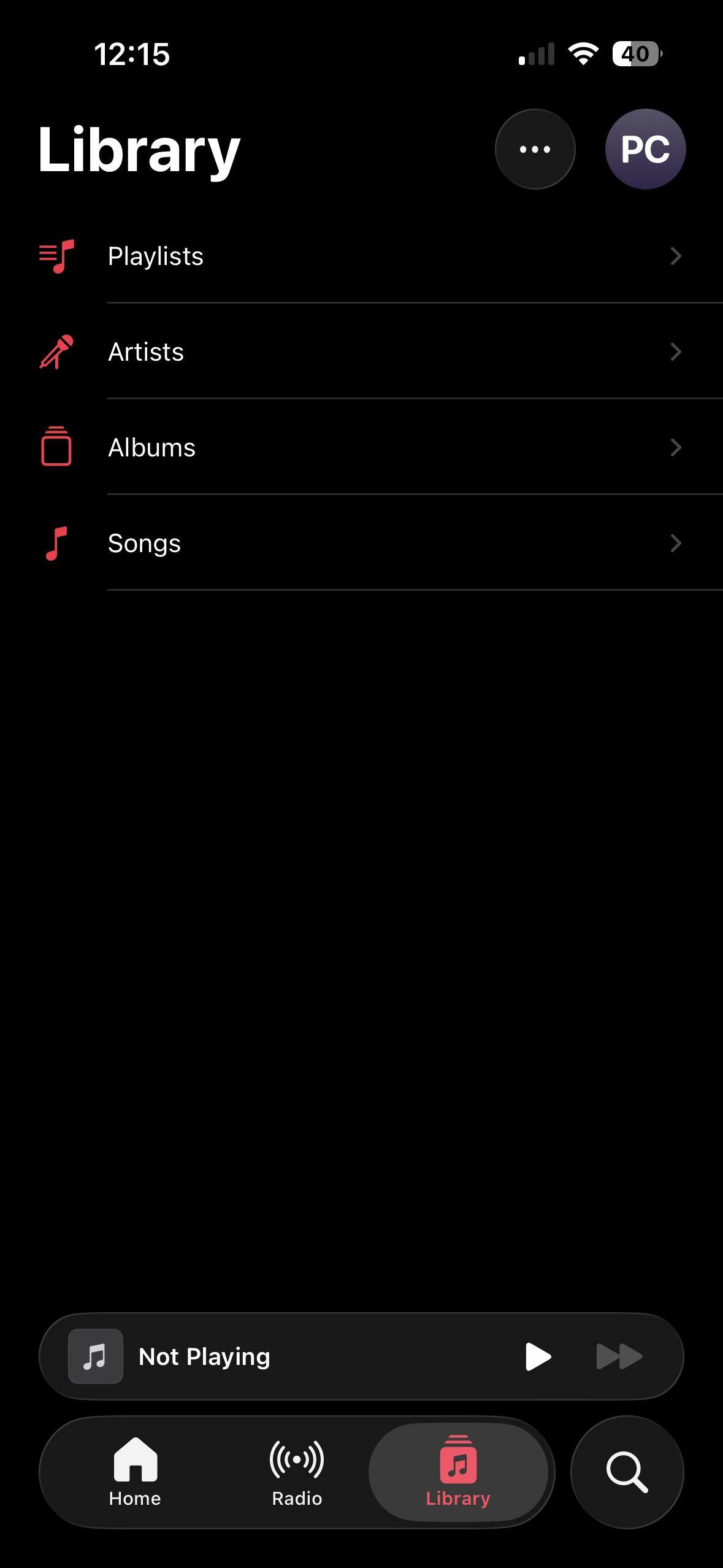This screenshot has height=1568, width=723.
Task: Select the Library tab
Action: click(458, 1472)
